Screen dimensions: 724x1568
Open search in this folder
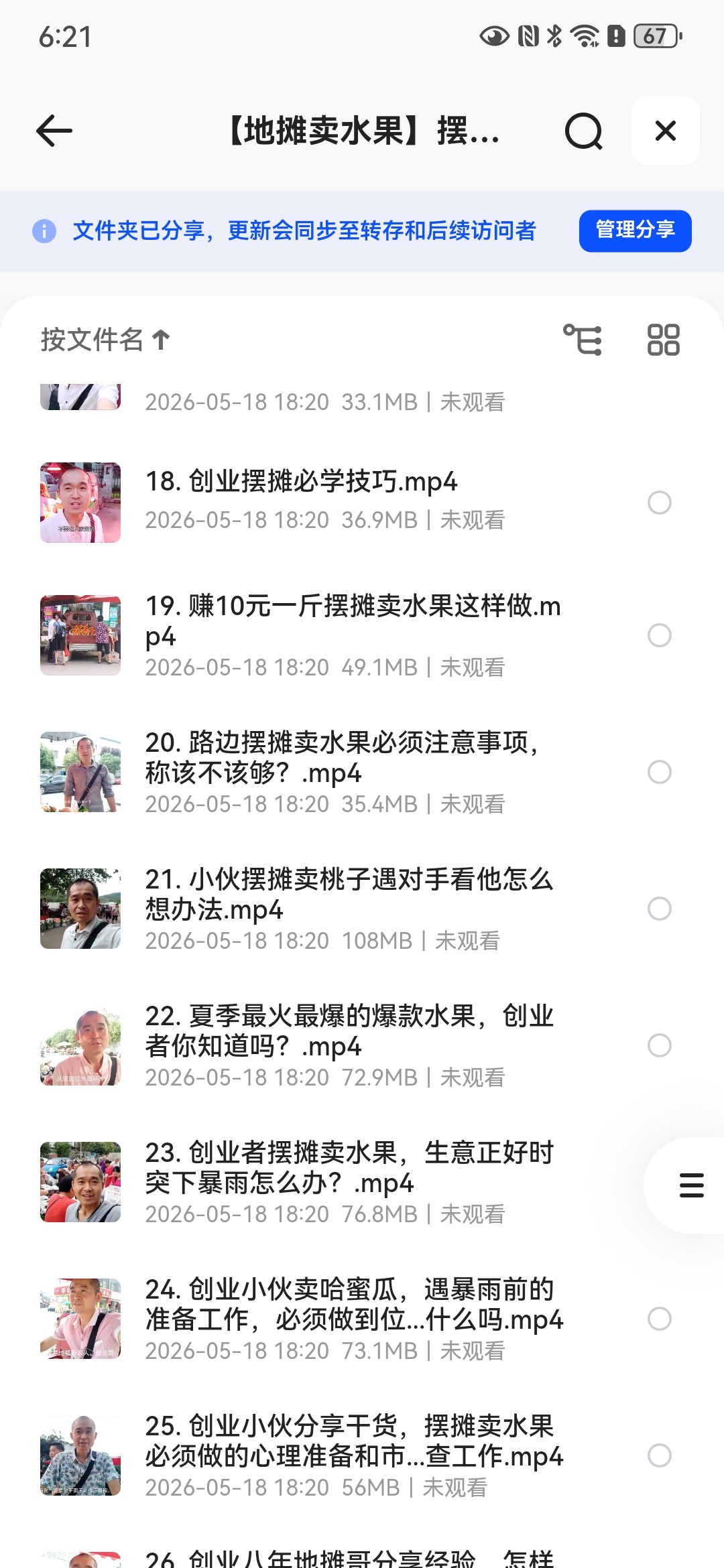[583, 131]
